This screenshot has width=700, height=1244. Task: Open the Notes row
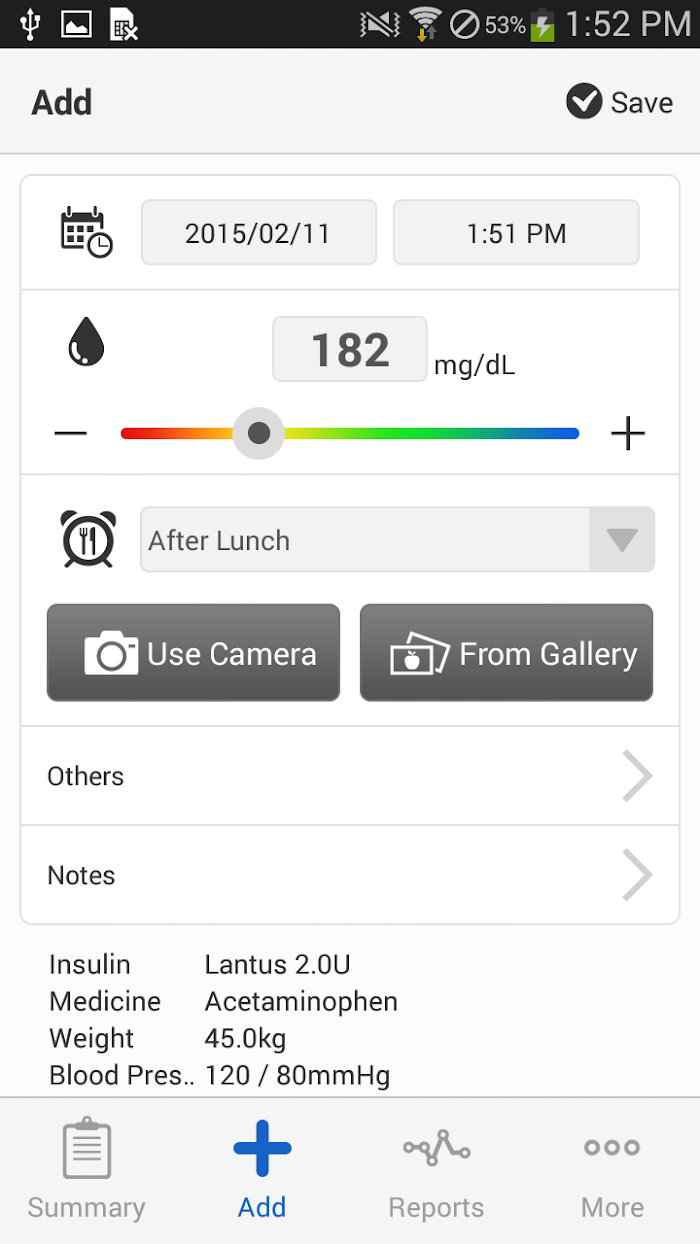pos(350,875)
